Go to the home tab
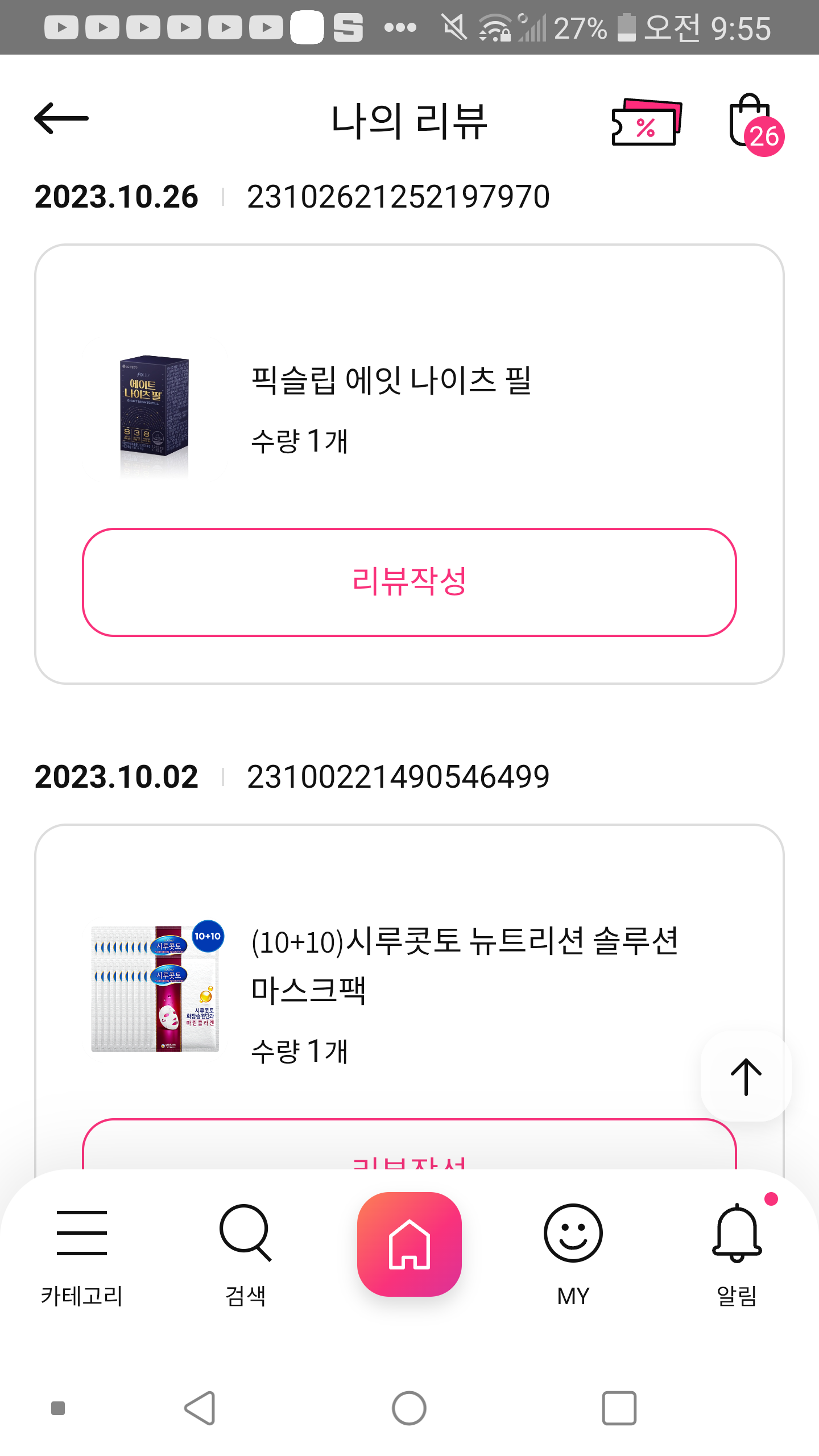 pos(409,1244)
